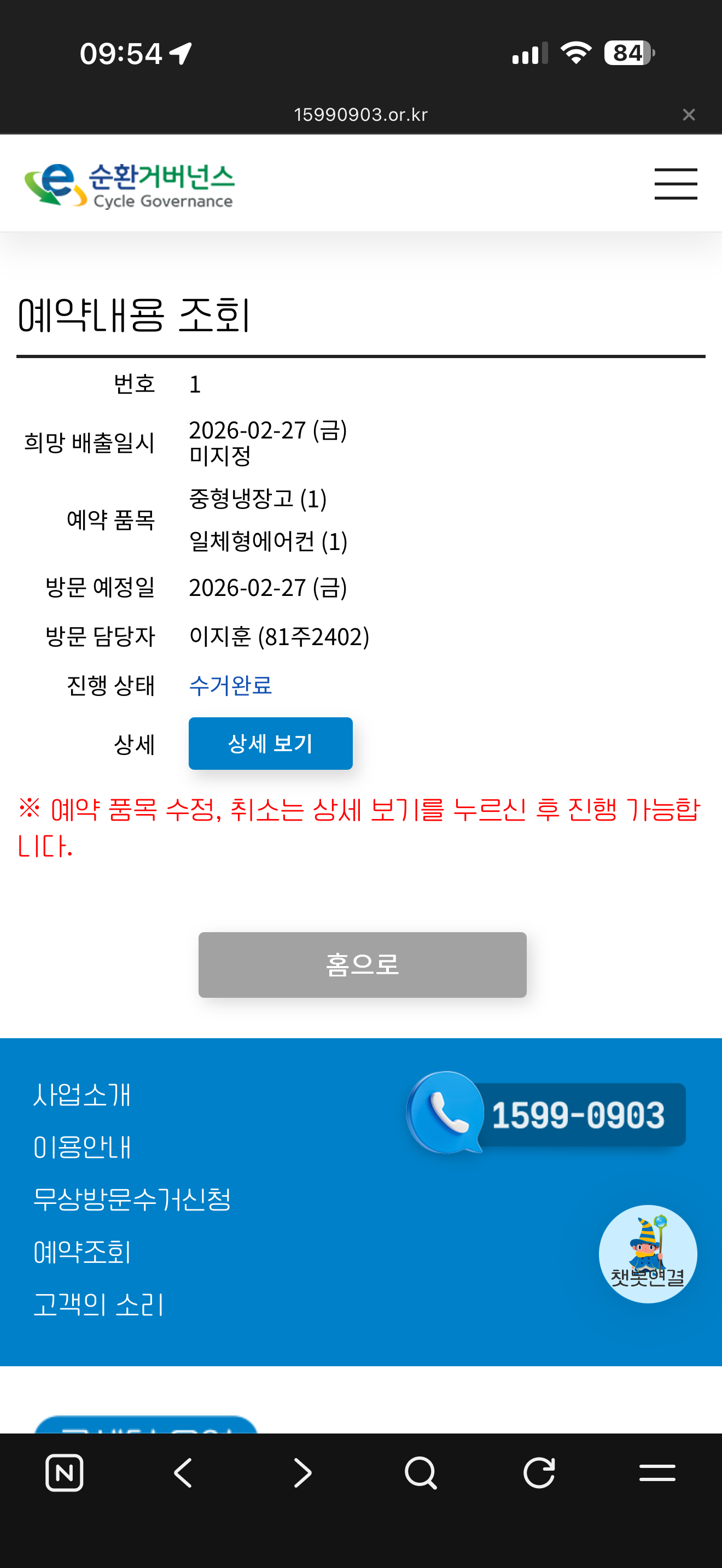Tap the Naver N home icon
Viewport: 722px width, 1568px height.
[65, 1473]
